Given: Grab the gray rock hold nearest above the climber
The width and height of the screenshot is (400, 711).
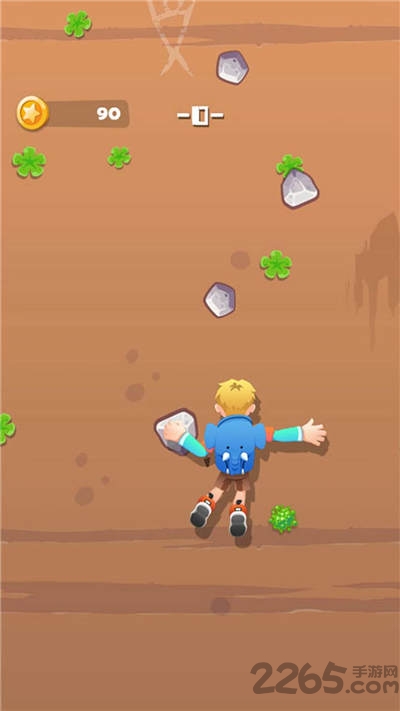Looking at the screenshot, I should click(220, 300).
